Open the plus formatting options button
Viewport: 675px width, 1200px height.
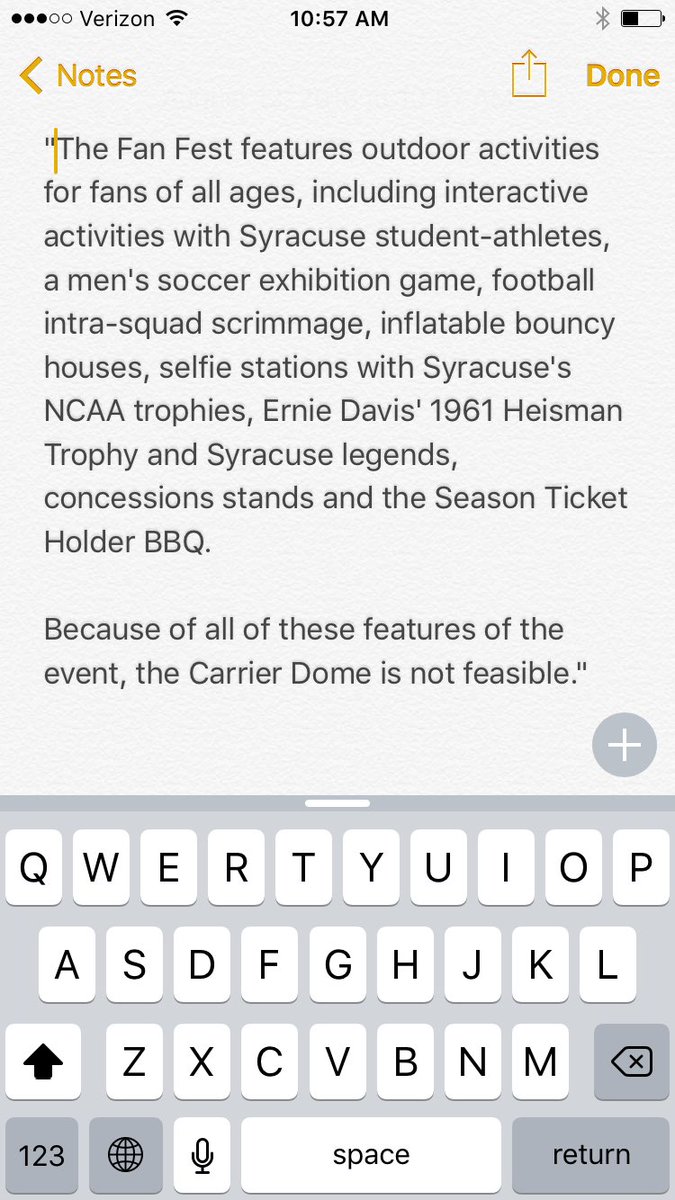tap(624, 745)
